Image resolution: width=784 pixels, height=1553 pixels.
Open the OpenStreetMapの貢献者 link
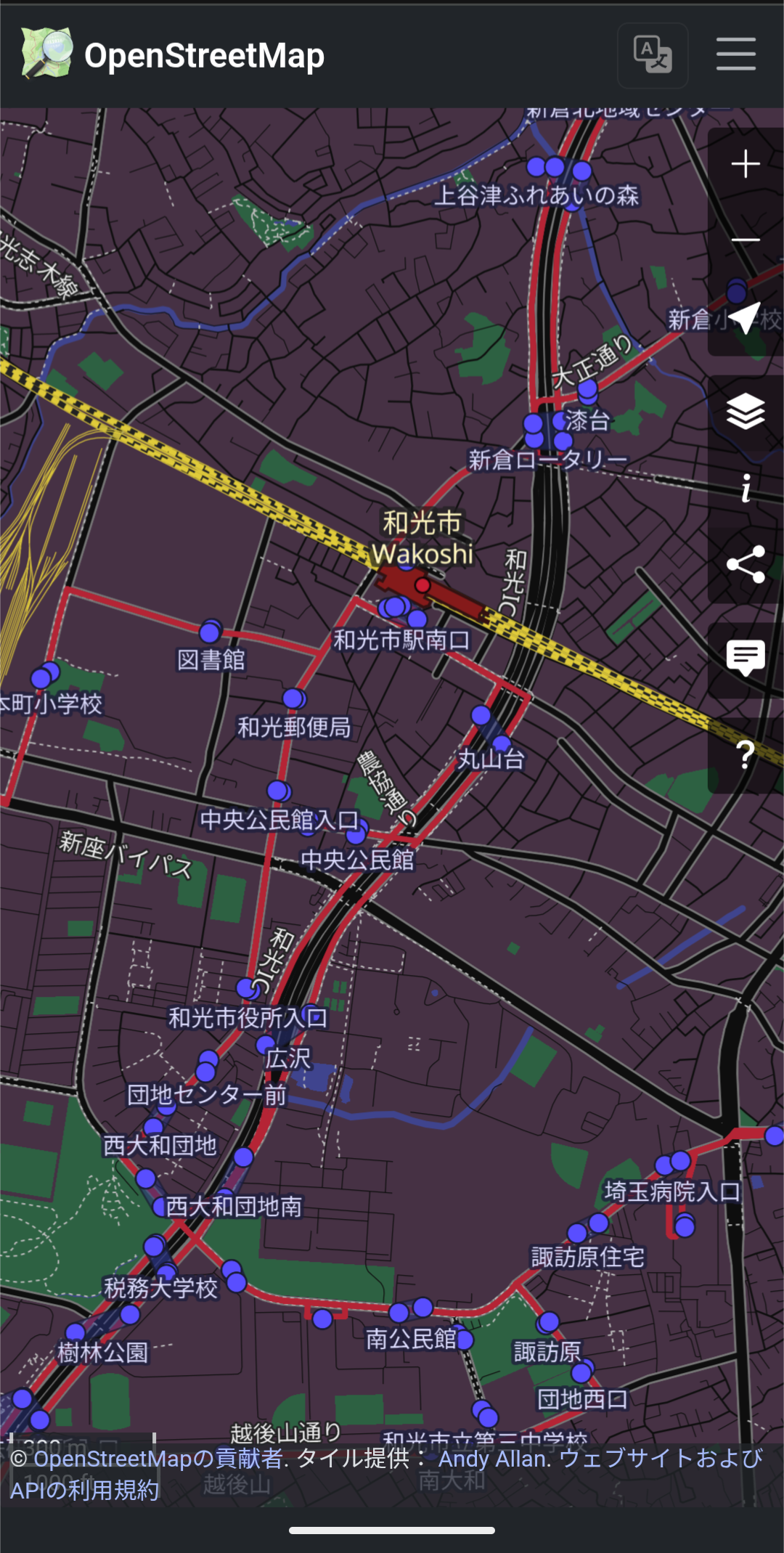[x=158, y=1458]
